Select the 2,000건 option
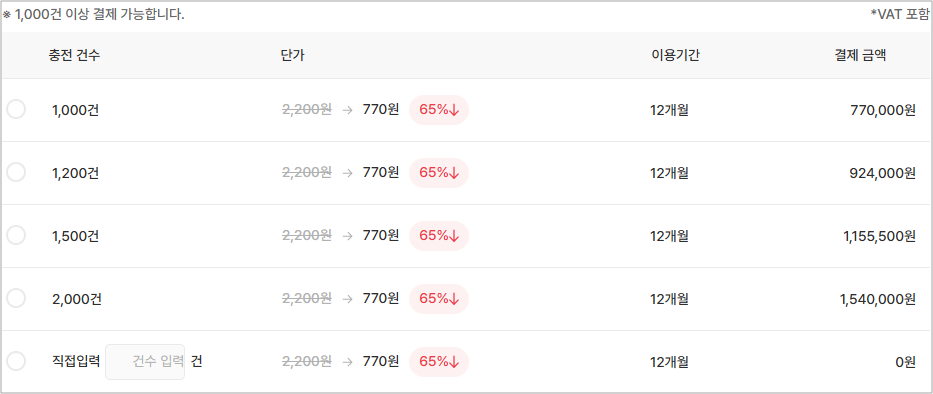 [x=16, y=299]
